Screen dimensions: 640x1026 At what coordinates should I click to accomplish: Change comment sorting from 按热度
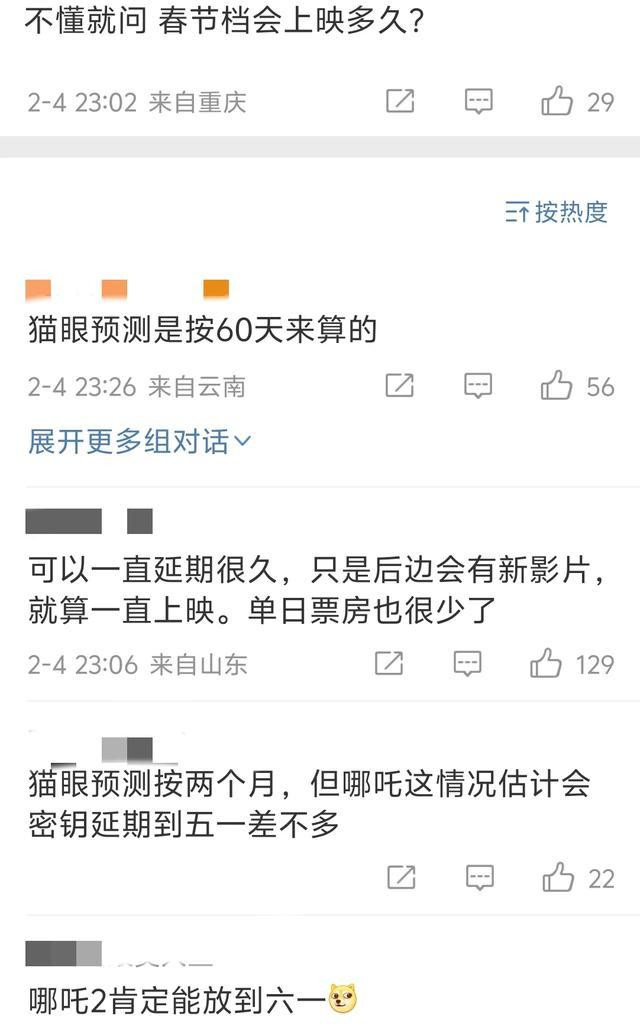[556, 212]
